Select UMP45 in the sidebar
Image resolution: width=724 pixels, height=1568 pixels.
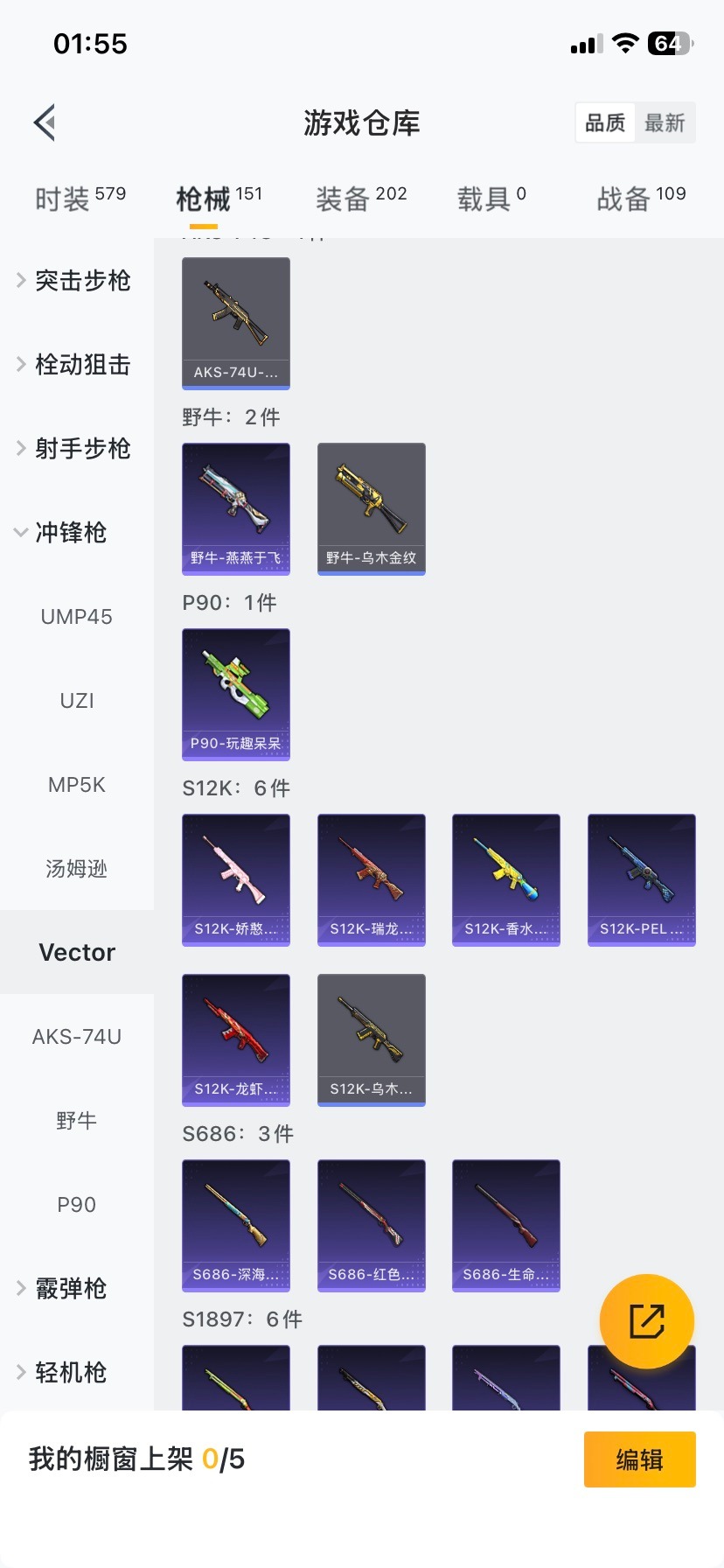click(x=77, y=617)
